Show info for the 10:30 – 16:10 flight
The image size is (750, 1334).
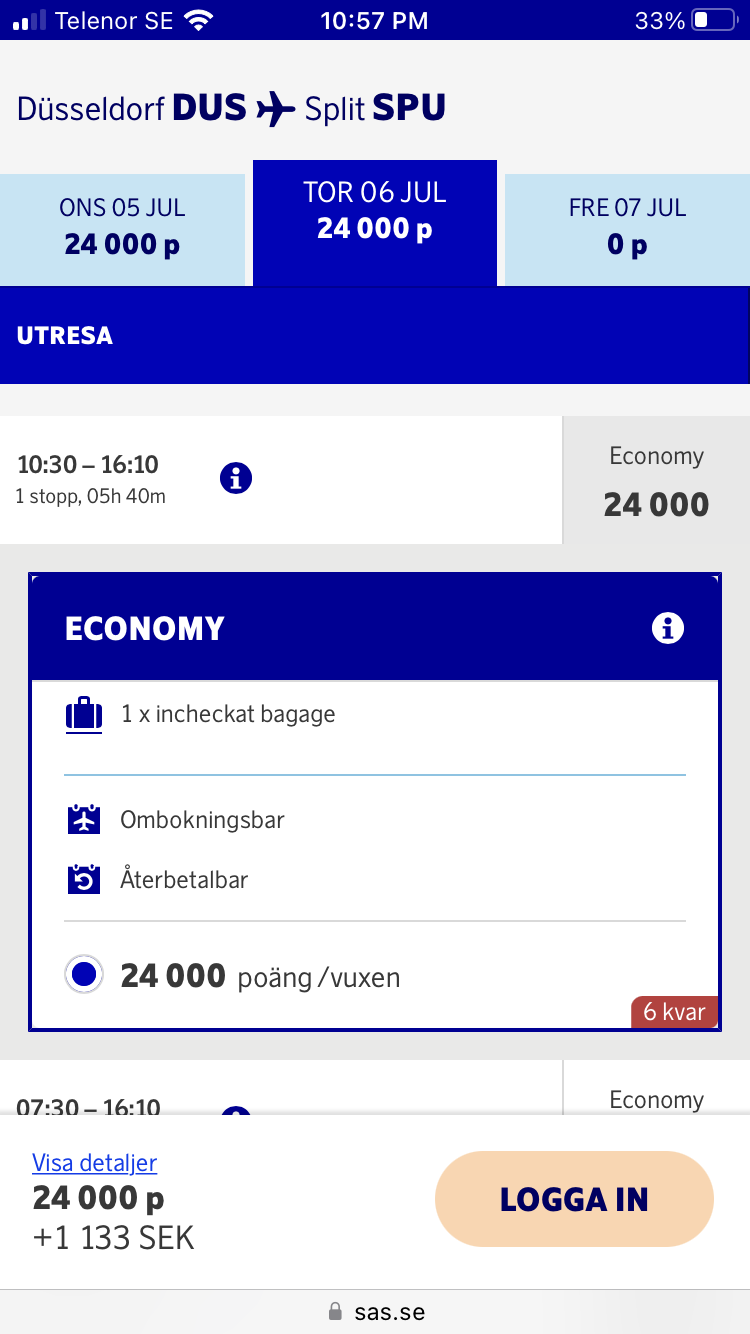pos(236,479)
